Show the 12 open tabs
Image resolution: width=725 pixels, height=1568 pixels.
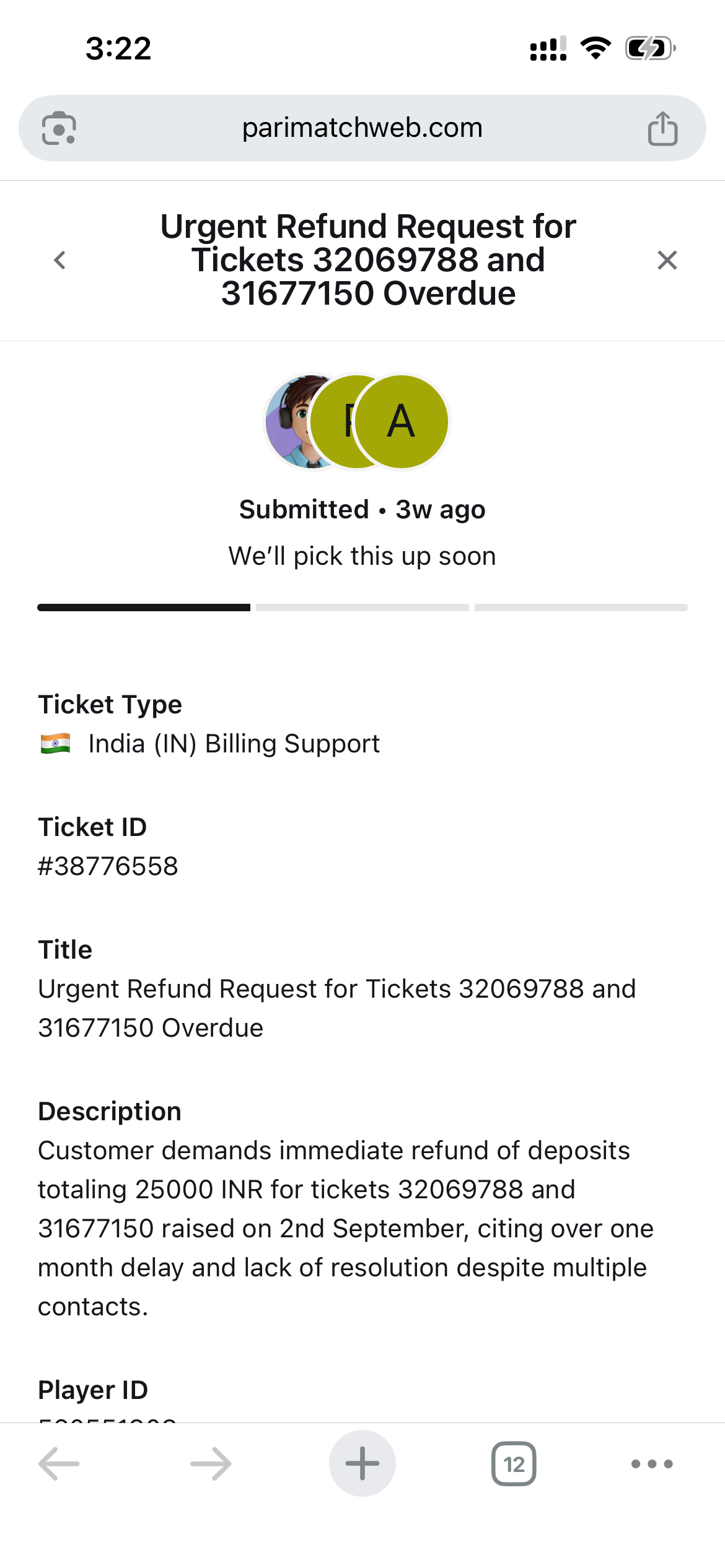(514, 1464)
